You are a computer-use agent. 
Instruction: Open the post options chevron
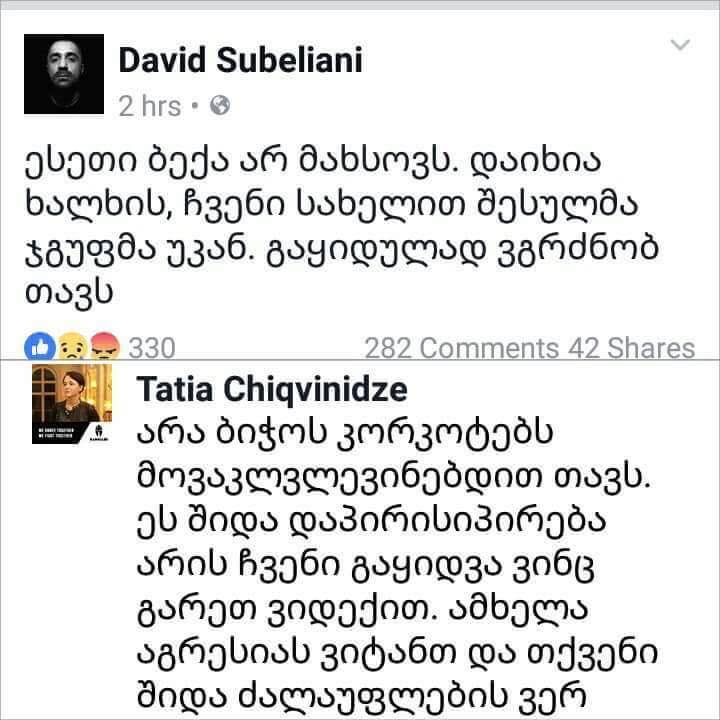point(679,45)
